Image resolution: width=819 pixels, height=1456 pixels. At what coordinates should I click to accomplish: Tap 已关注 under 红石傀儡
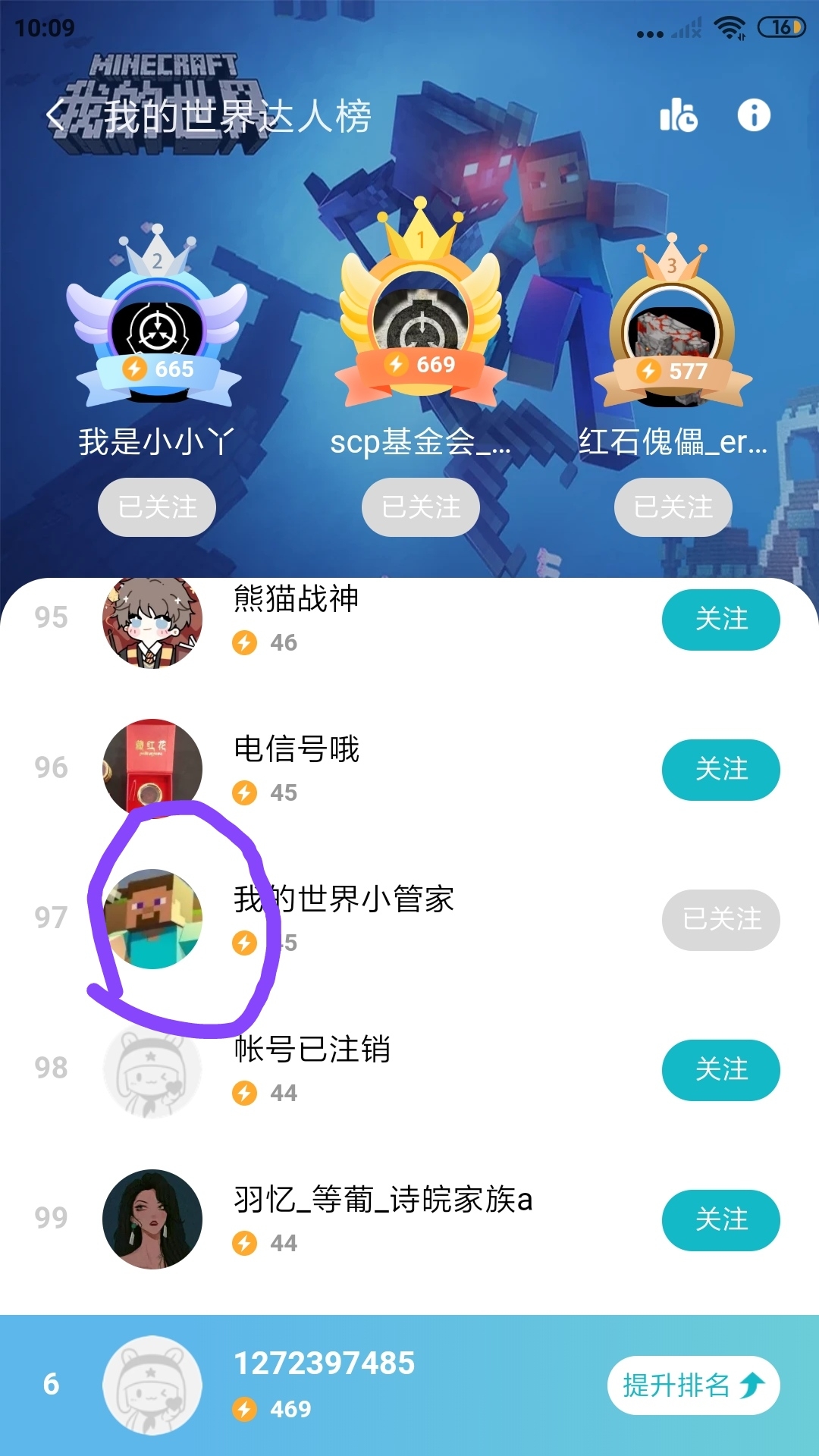pos(673,507)
